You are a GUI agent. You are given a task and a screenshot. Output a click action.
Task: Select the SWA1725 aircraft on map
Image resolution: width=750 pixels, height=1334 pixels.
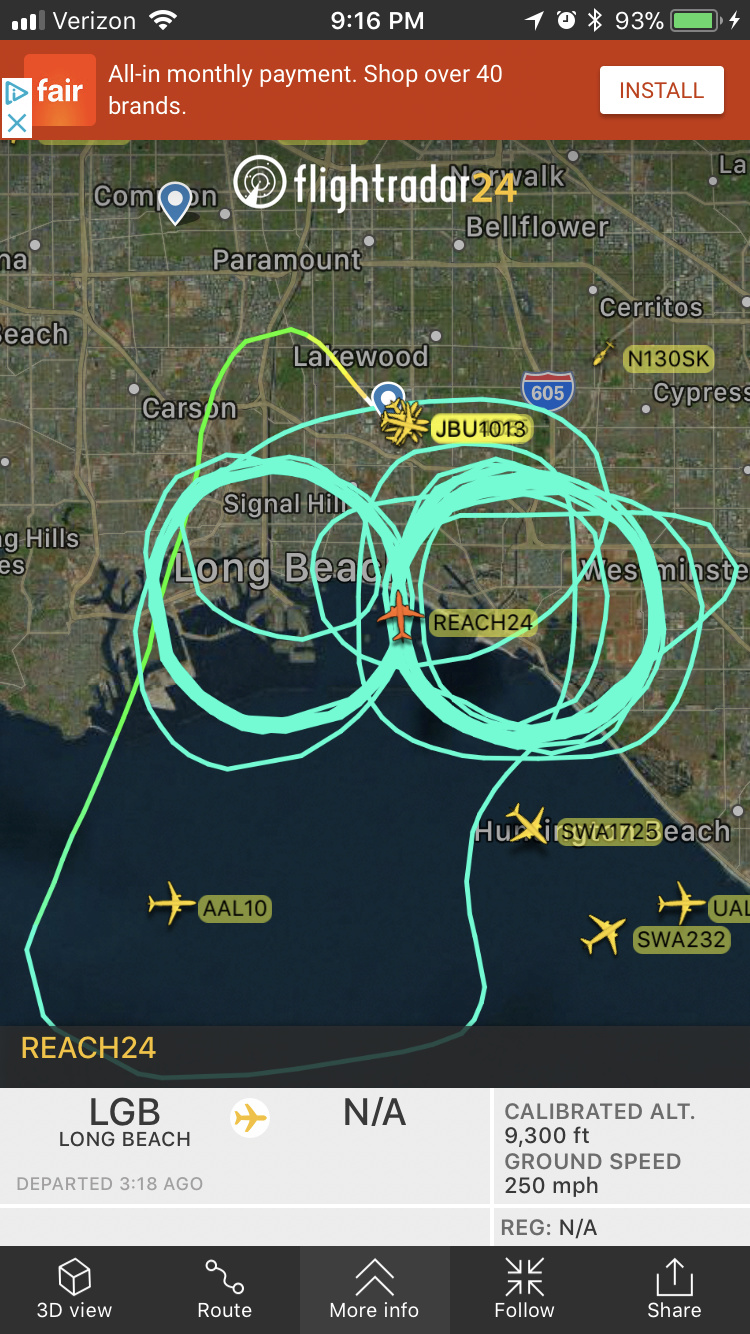[x=527, y=824]
